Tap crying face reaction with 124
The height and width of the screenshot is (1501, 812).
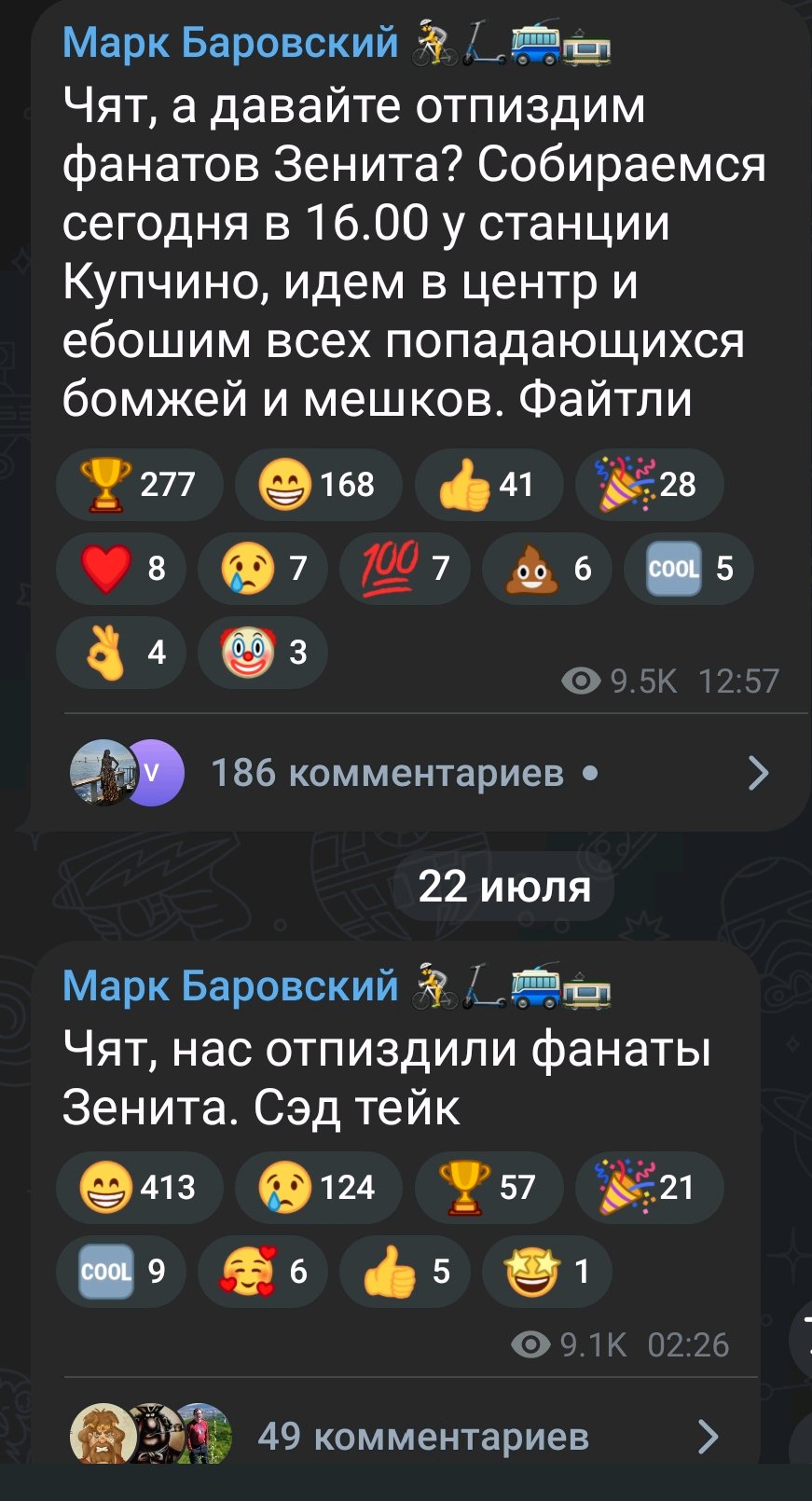pyautogui.click(x=318, y=1188)
